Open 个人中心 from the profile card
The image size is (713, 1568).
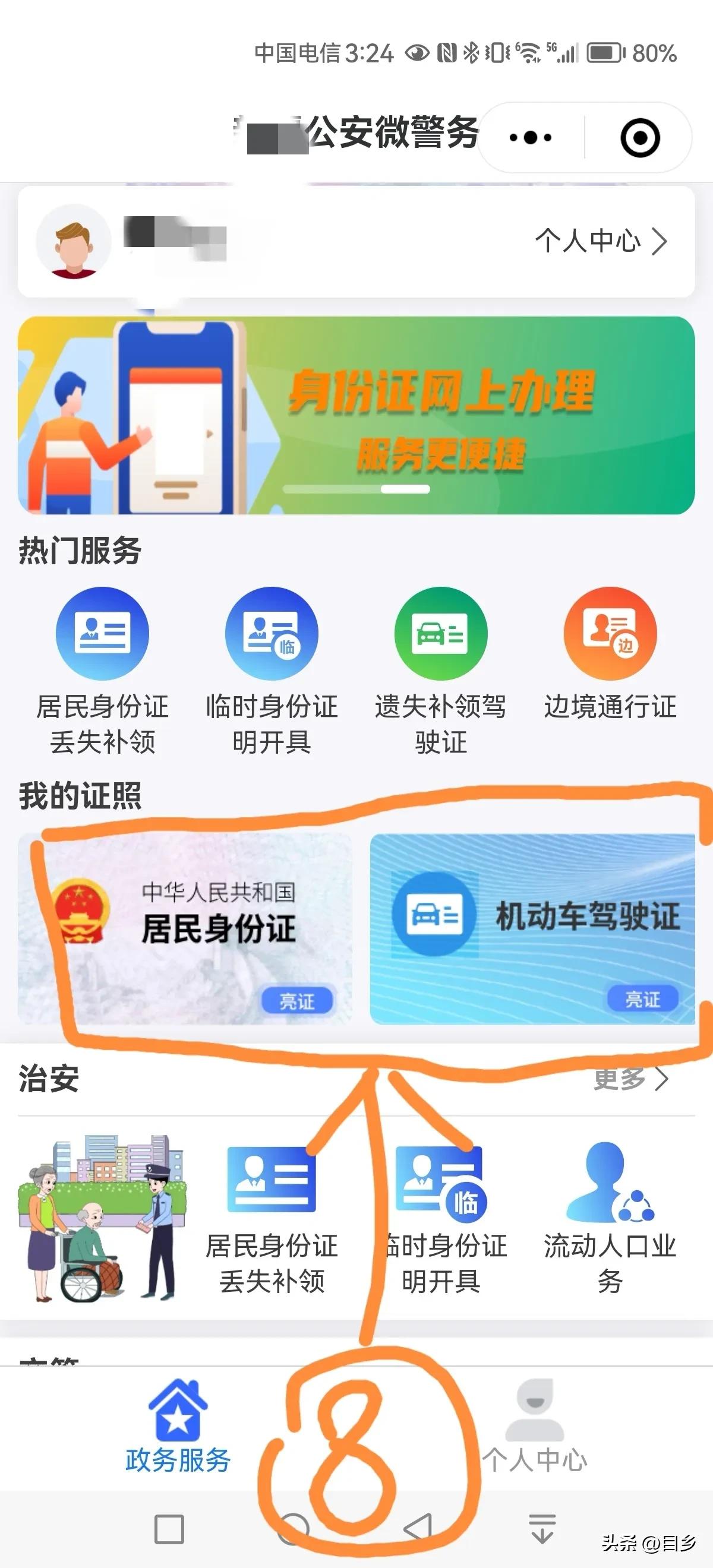click(600, 241)
